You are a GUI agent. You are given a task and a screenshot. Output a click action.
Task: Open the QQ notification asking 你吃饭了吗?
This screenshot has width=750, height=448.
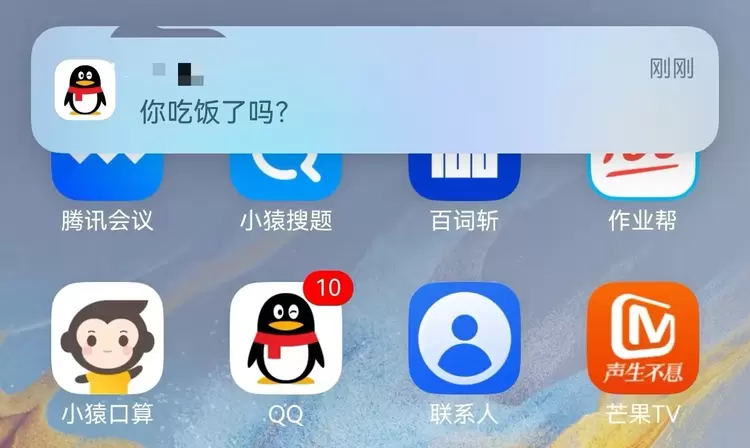click(x=374, y=90)
